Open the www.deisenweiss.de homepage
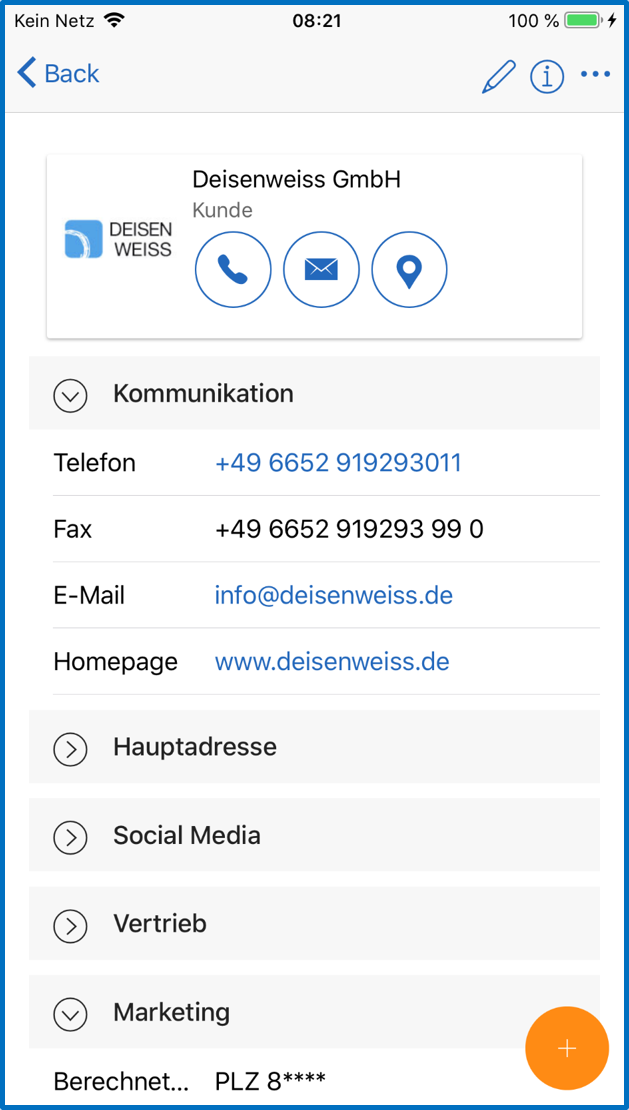The width and height of the screenshot is (629, 1110). point(332,662)
